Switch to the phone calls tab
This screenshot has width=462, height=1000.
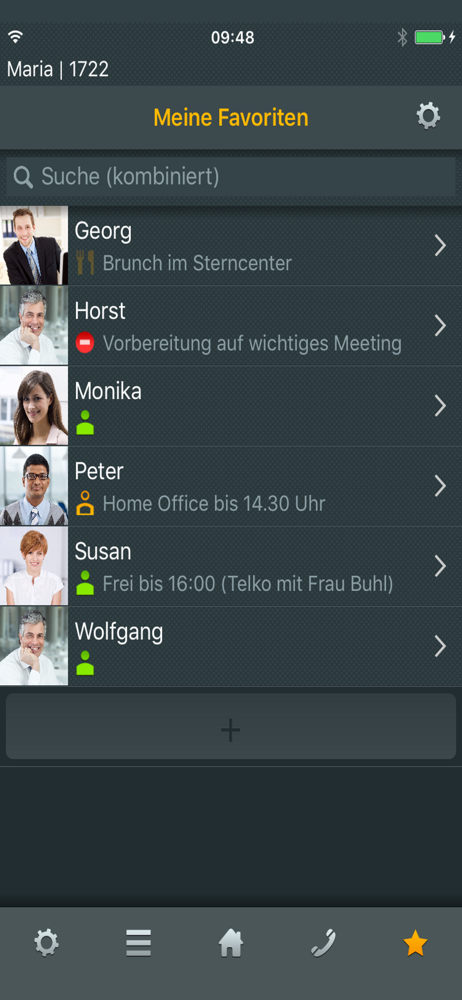(x=324, y=943)
